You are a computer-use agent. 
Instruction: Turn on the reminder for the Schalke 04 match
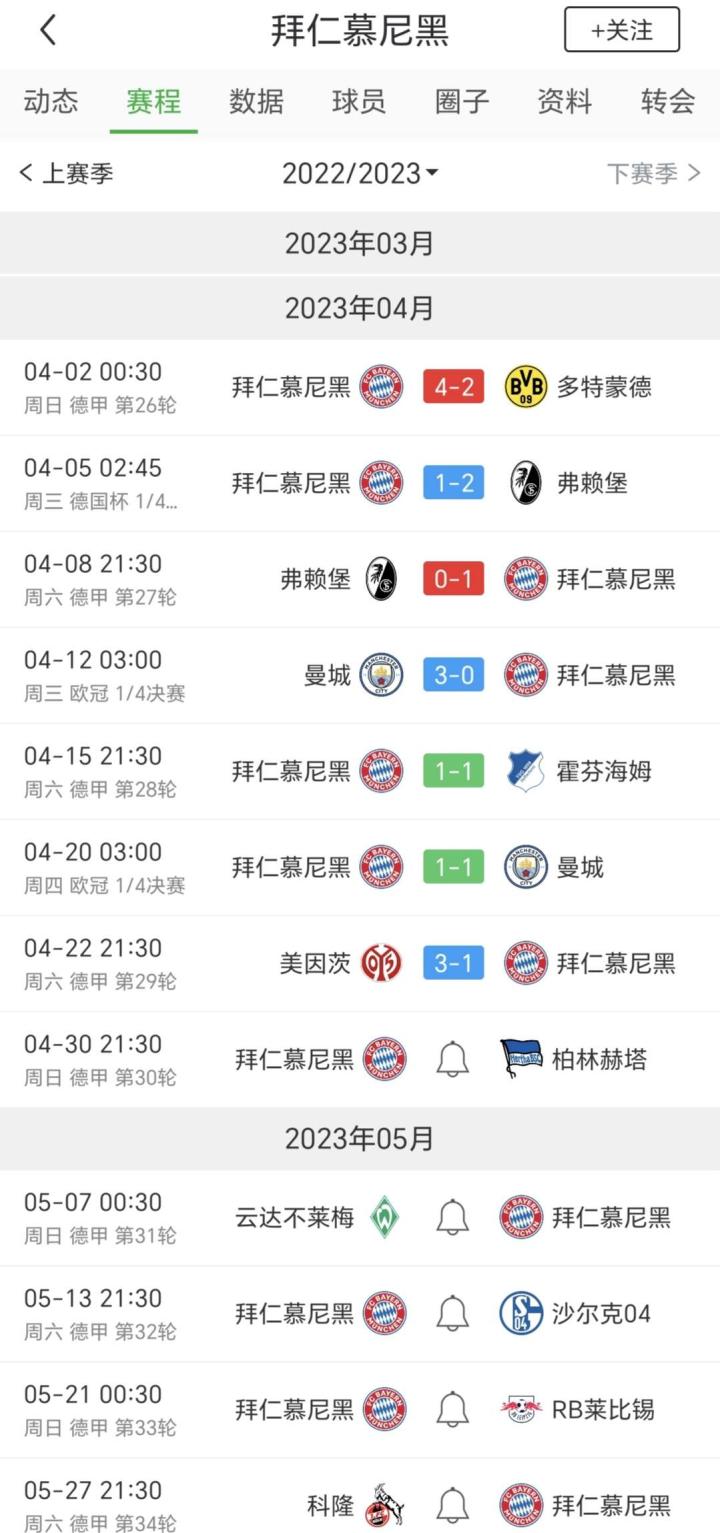pos(453,1313)
